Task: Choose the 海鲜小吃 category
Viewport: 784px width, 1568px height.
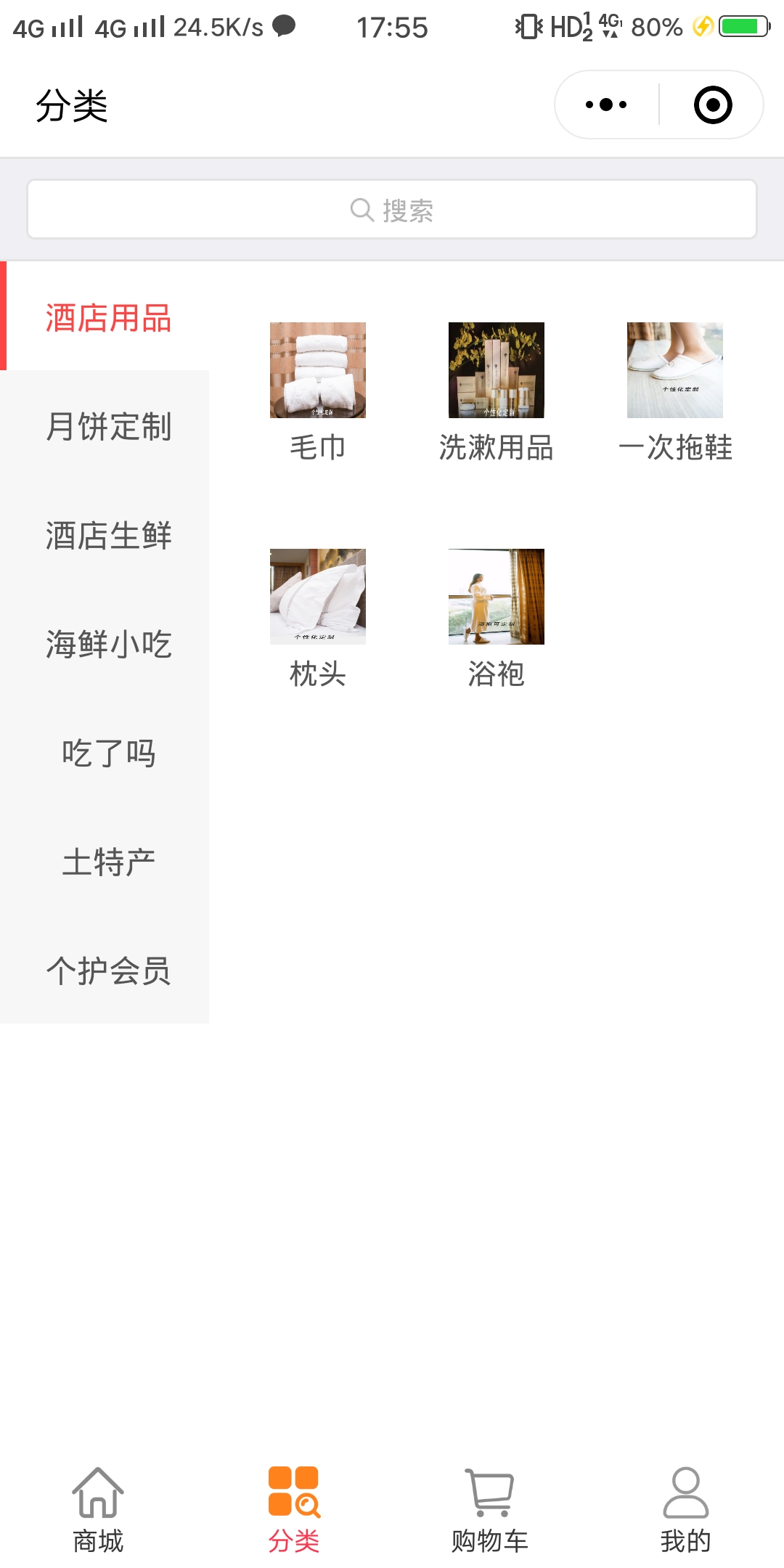Action: (108, 644)
